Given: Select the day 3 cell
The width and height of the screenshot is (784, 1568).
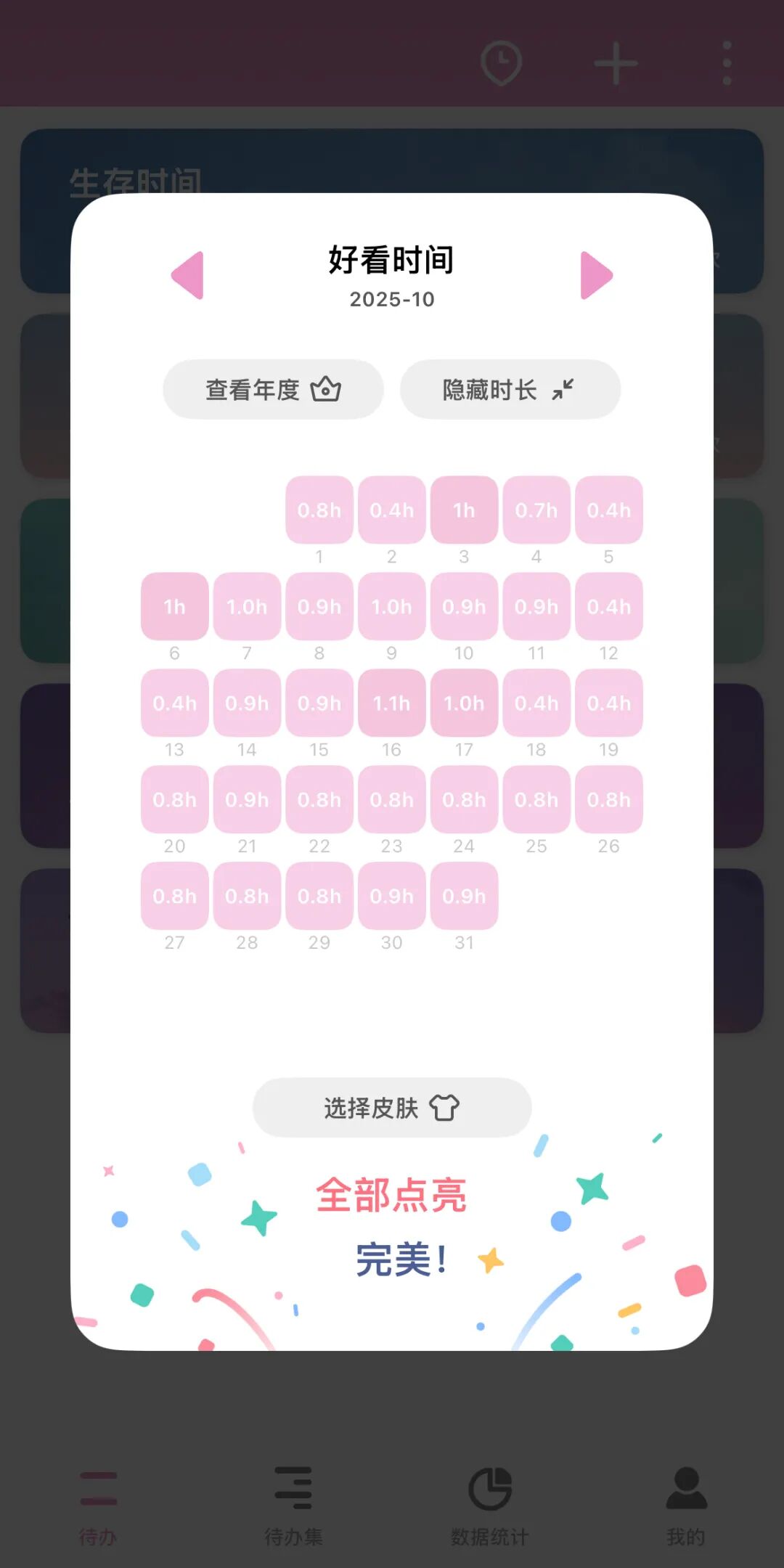Looking at the screenshot, I should tap(464, 510).
